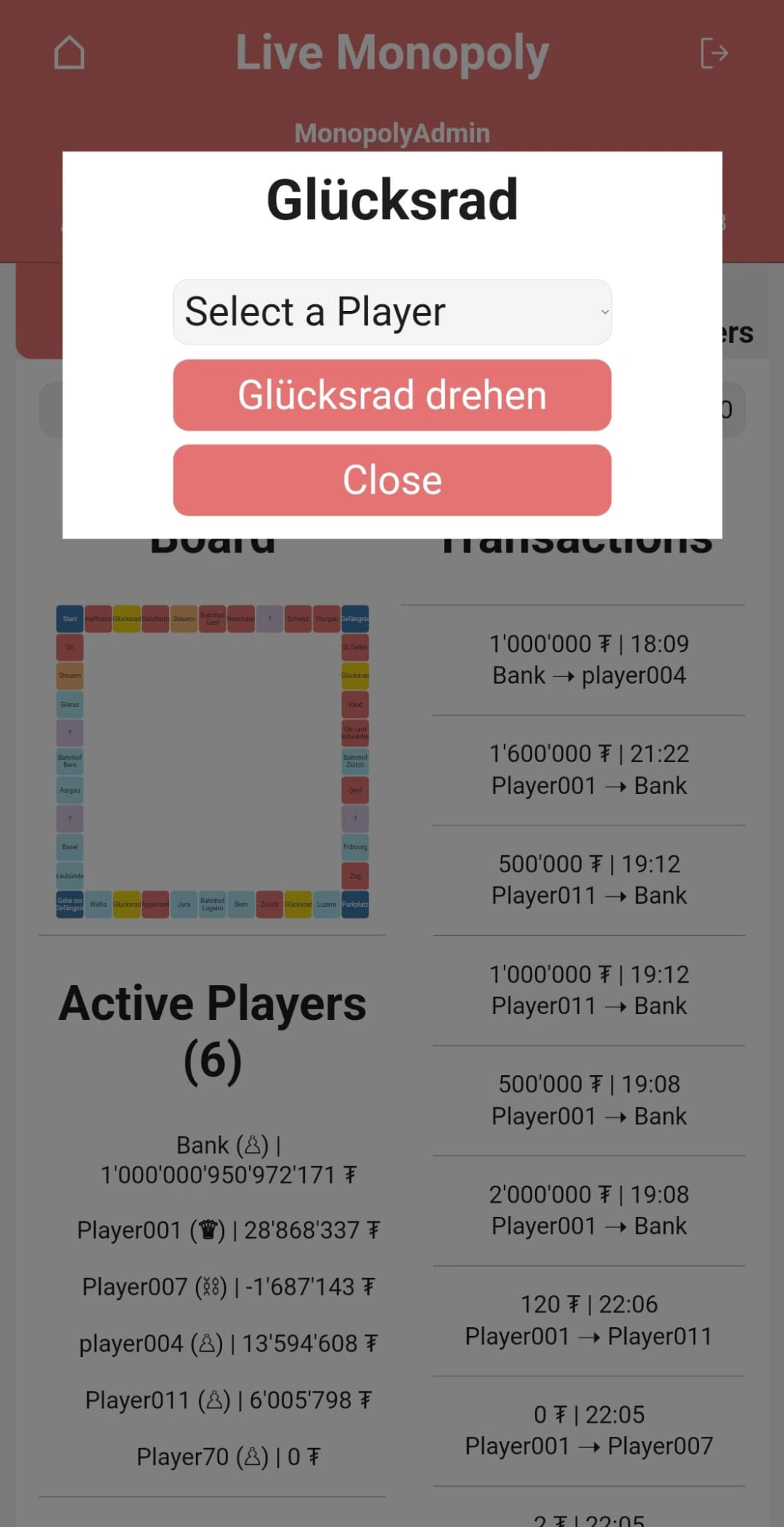
Task: Select player004 in the Active Players list
Action: click(x=228, y=1343)
